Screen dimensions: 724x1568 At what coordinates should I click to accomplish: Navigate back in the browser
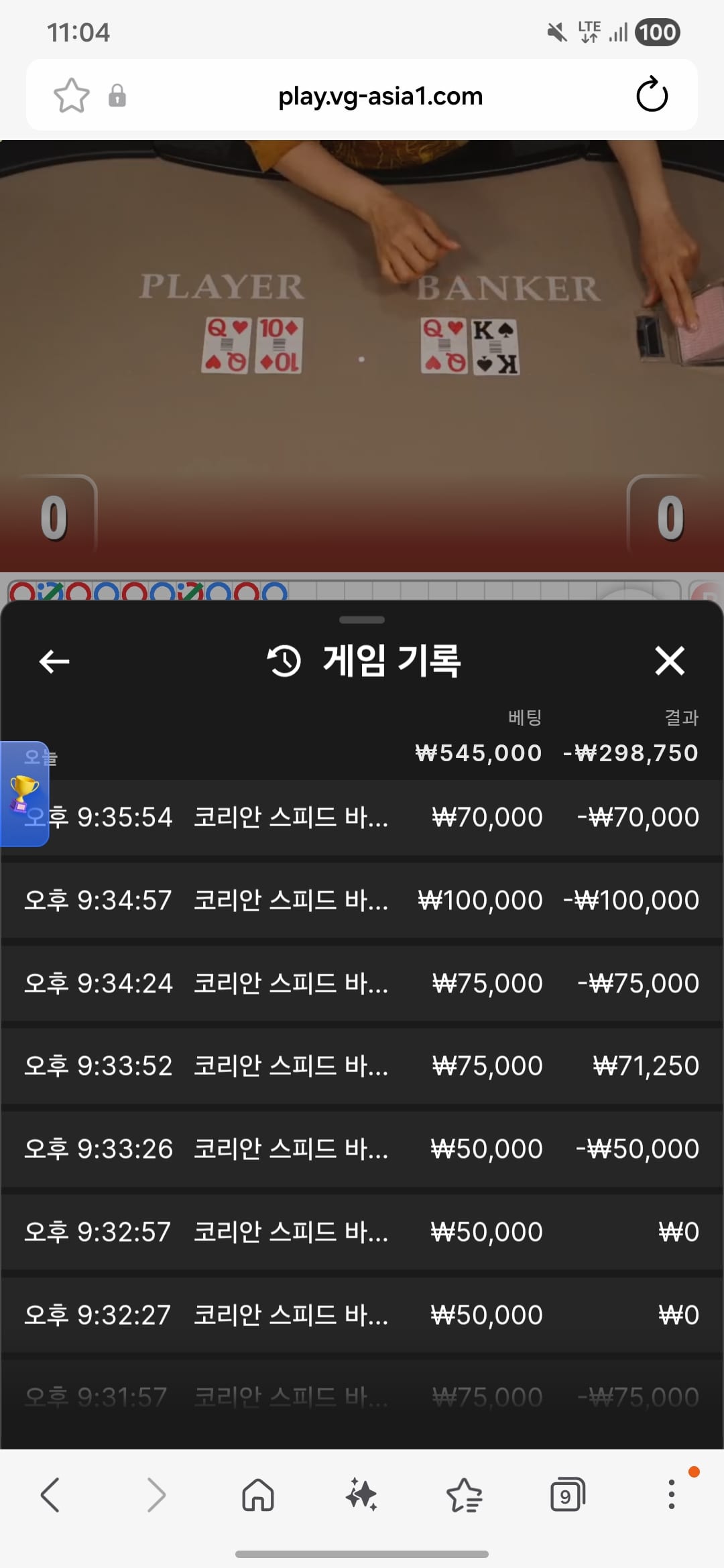pos(51,1494)
